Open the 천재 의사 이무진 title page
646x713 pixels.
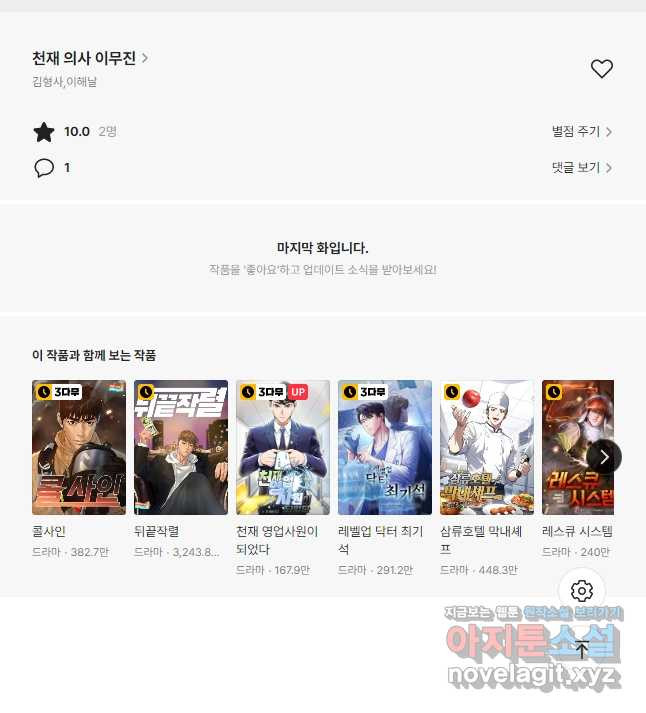point(90,58)
